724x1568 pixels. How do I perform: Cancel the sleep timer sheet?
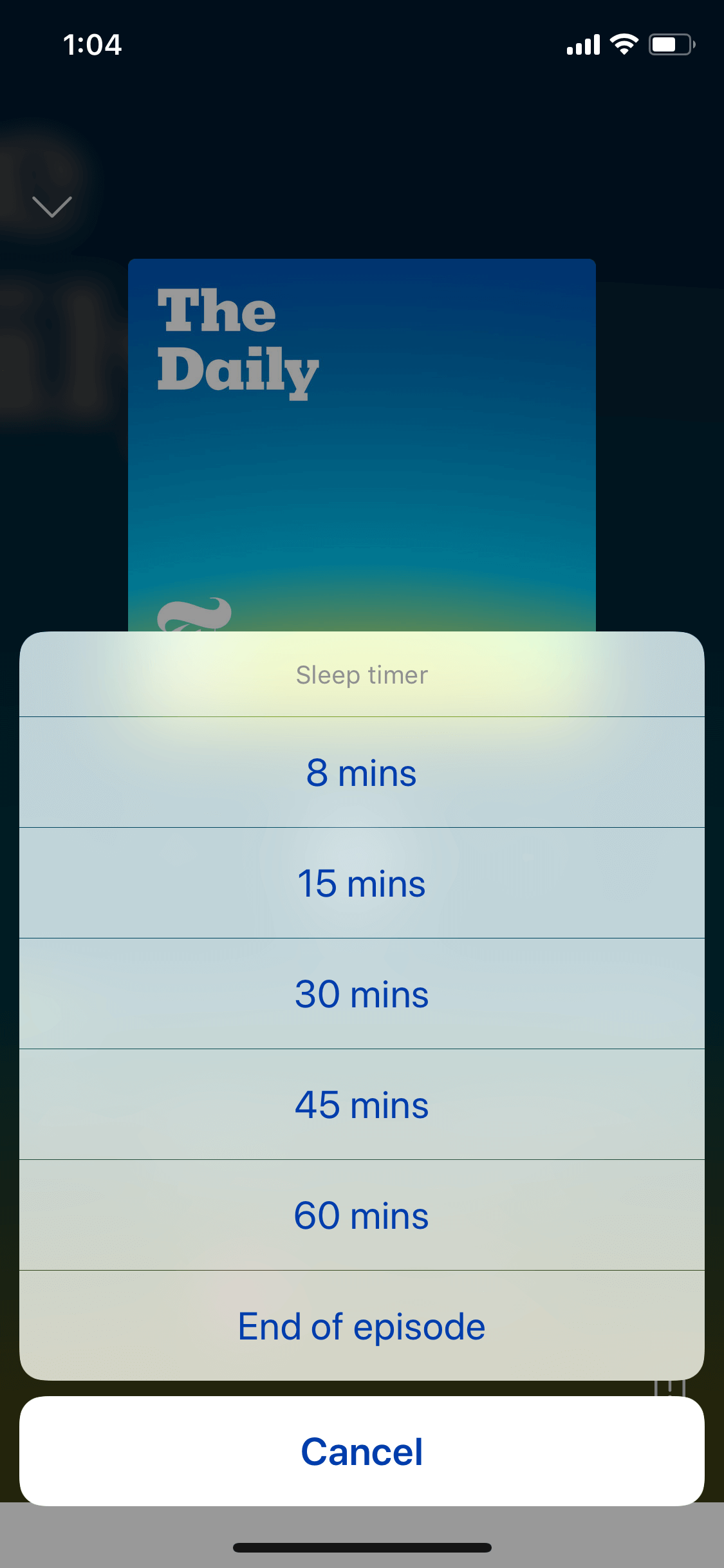(362, 1451)
